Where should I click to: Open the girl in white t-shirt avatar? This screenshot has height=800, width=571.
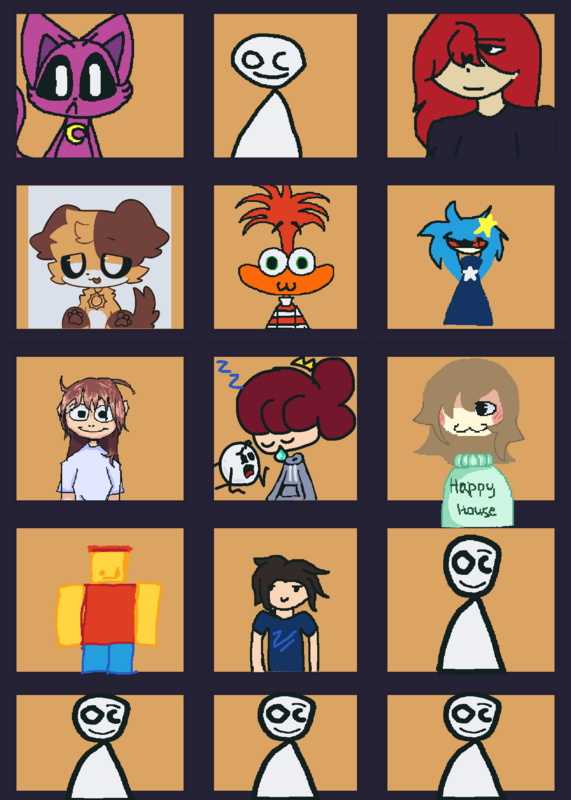coord(100,429)
